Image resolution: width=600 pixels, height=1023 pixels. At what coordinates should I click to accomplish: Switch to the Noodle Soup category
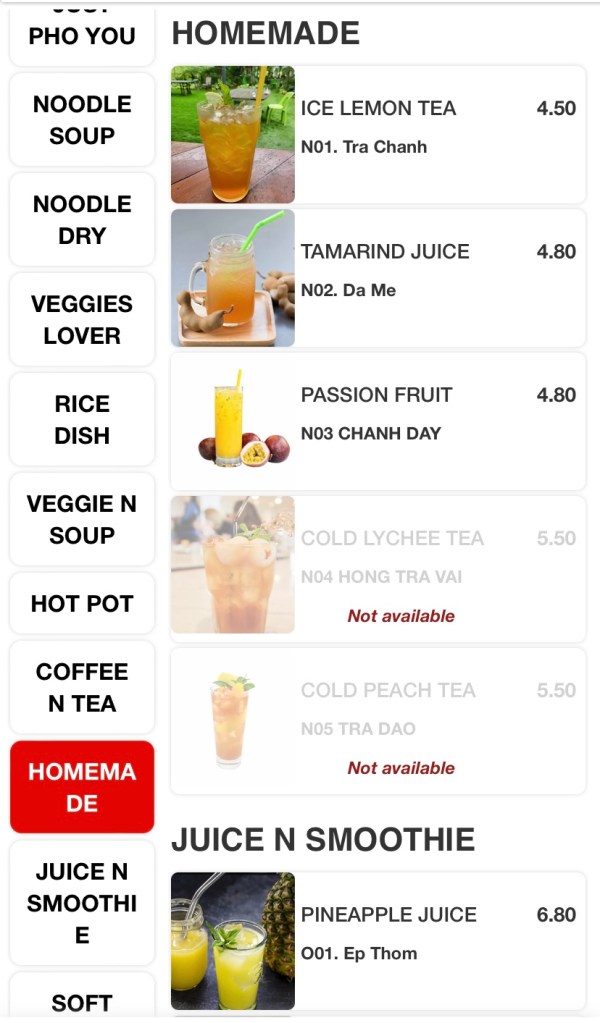pos(82,120)
